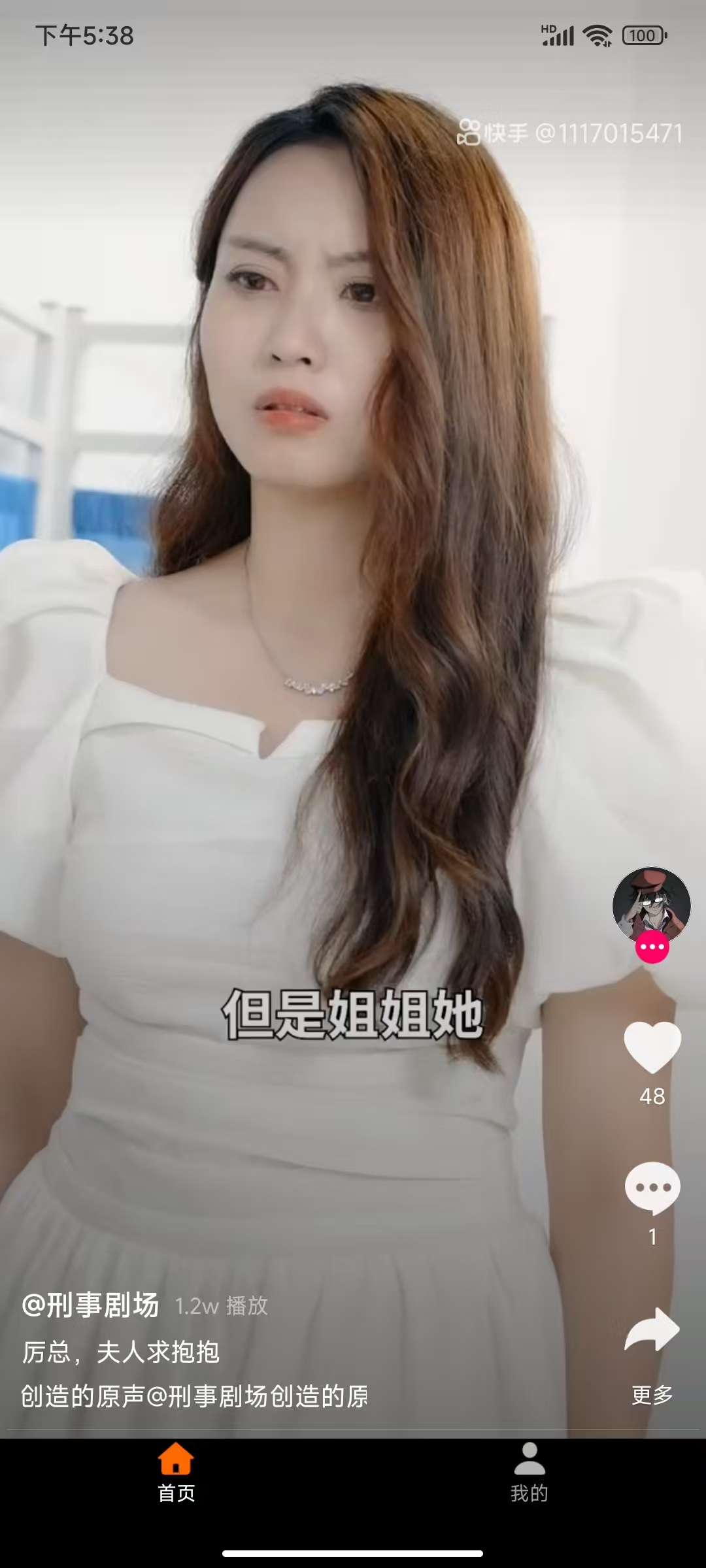Open the creator's avatar profile

pos(651,906)
